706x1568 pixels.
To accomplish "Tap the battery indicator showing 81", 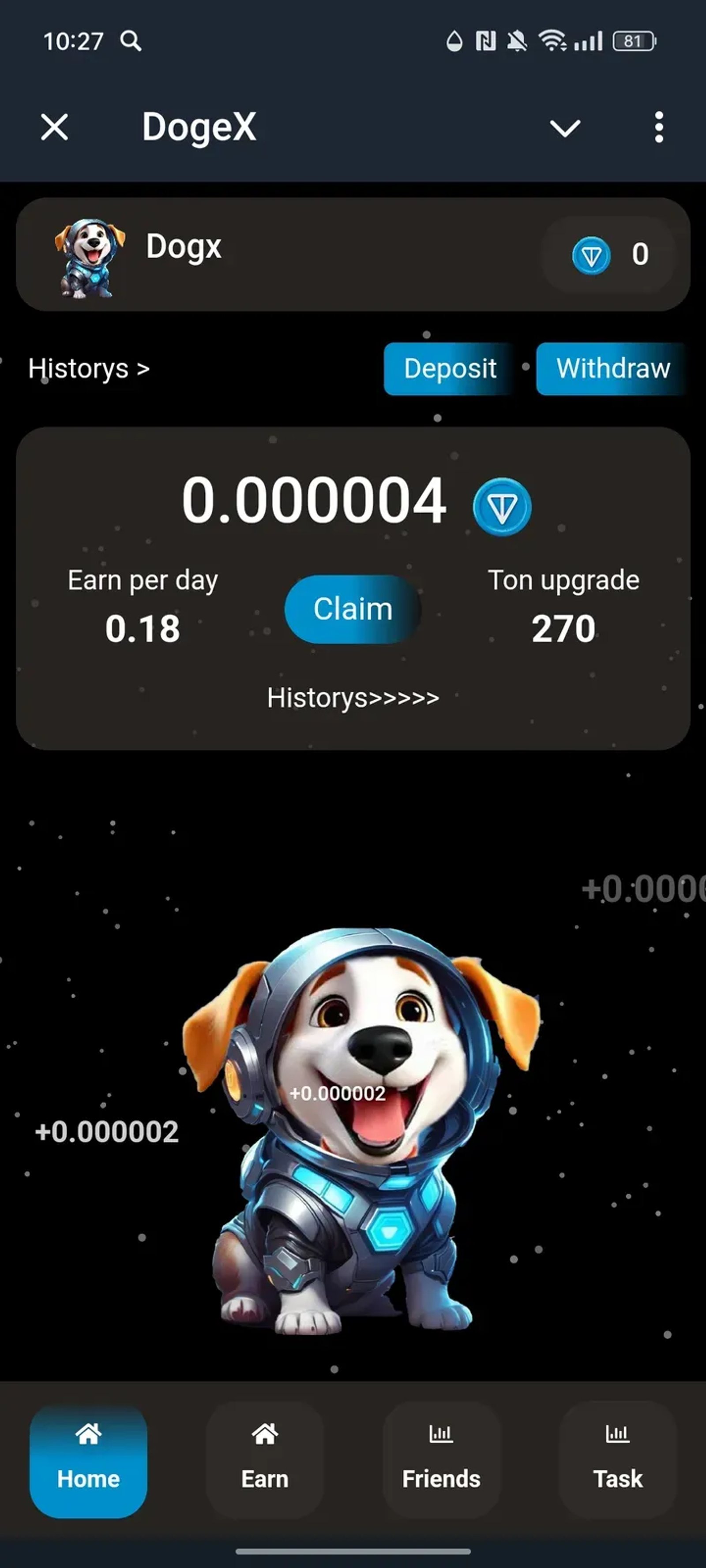I will tap(634, 40).
